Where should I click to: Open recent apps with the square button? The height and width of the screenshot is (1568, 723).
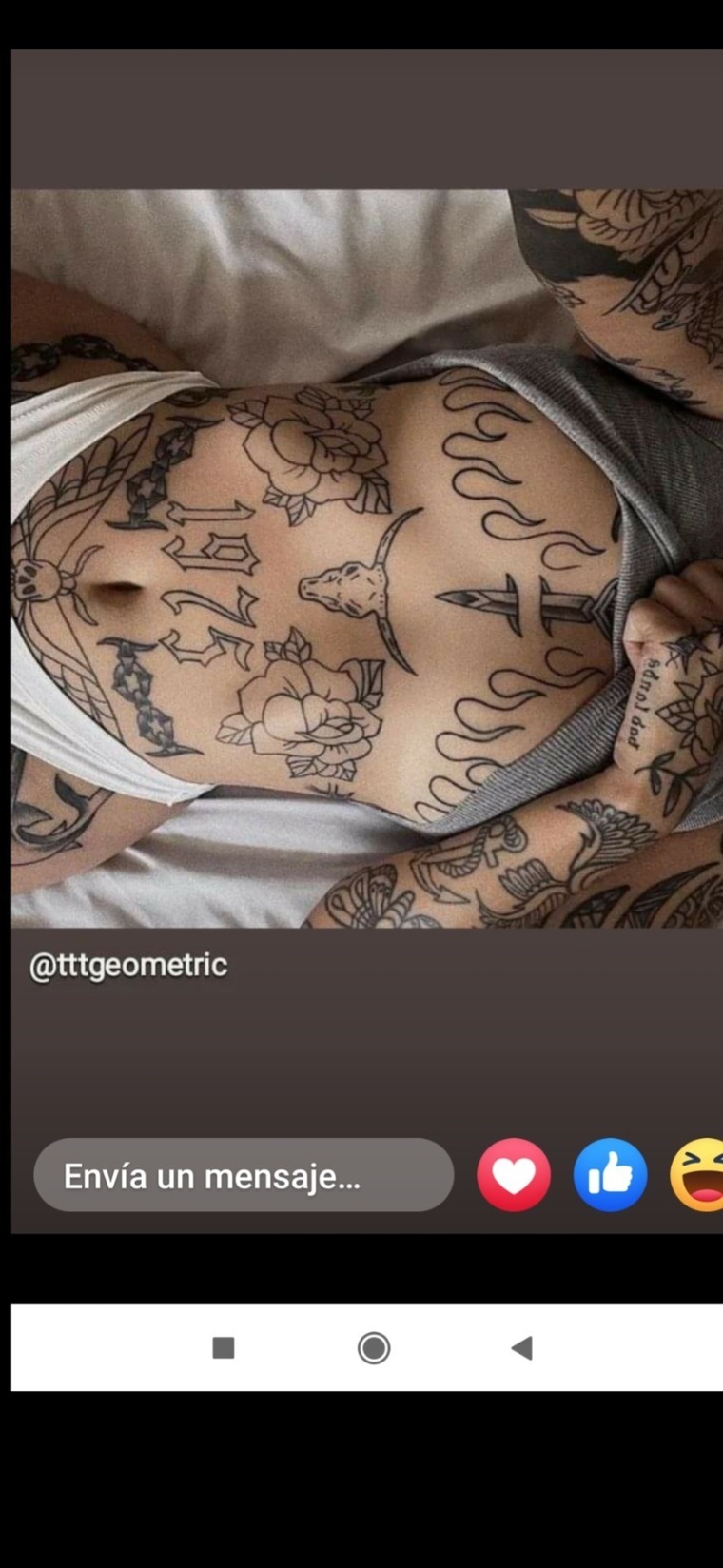[x=224, y=1347]
